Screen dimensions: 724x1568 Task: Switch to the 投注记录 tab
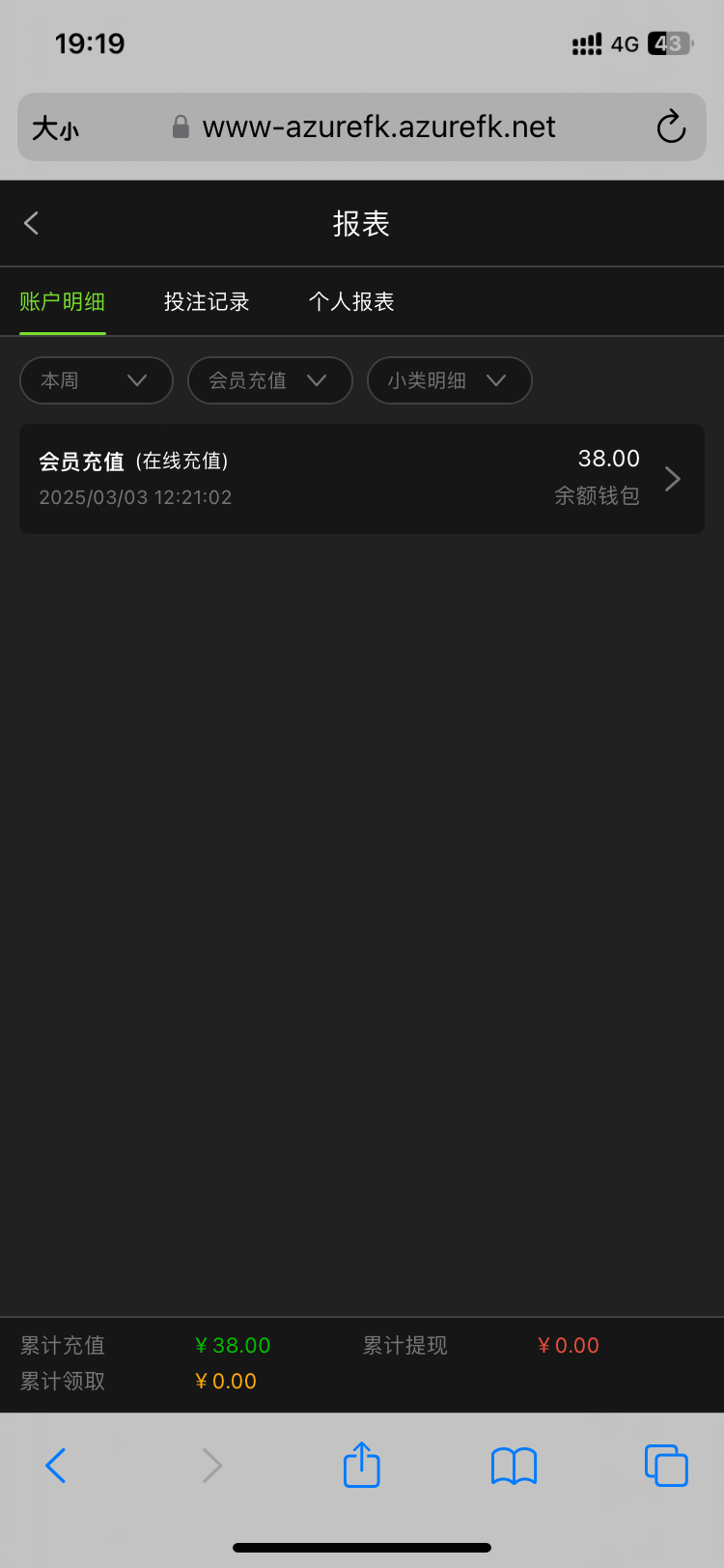(207, 302)
